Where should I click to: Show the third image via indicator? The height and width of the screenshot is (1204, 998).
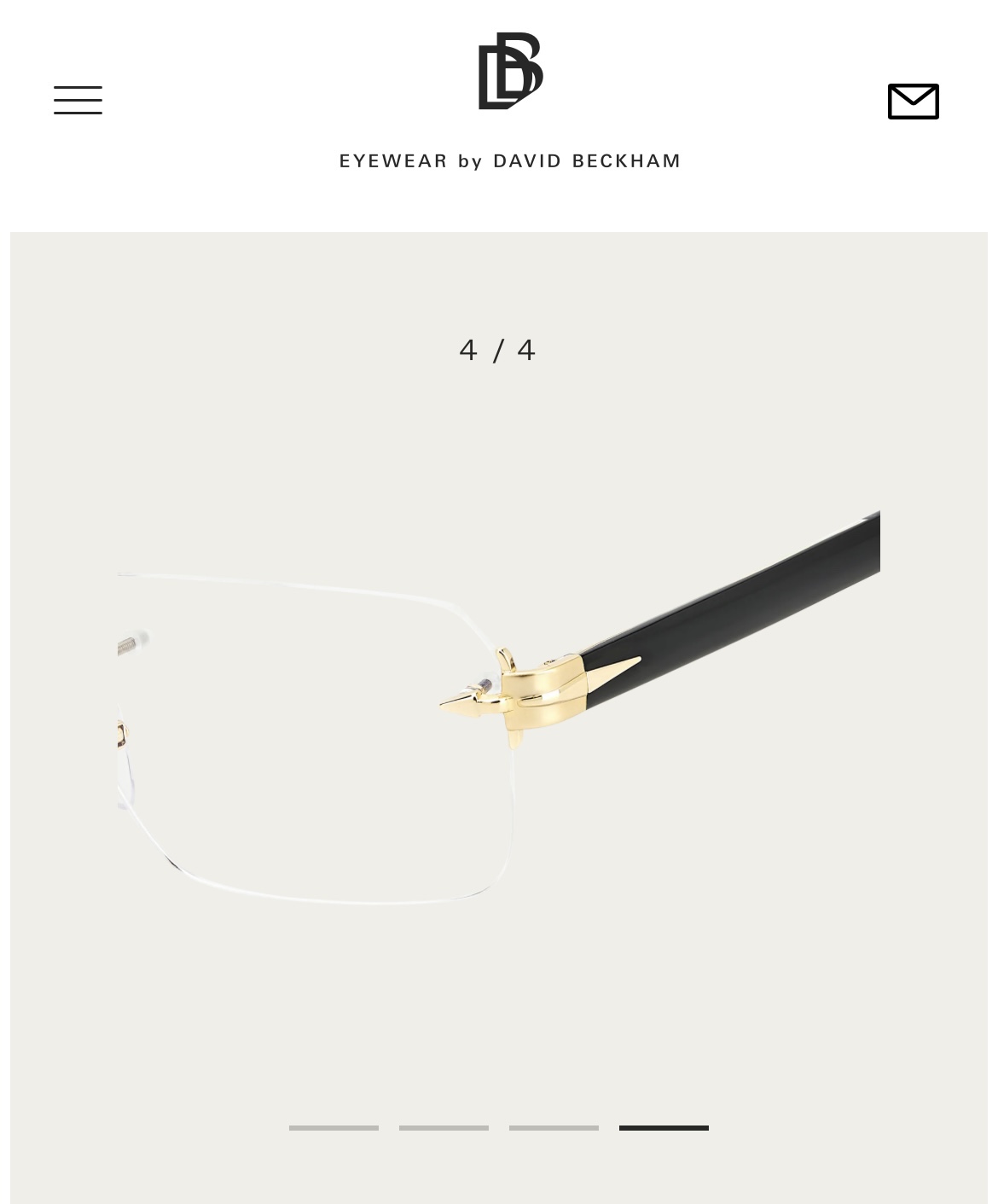point(554,1128)
